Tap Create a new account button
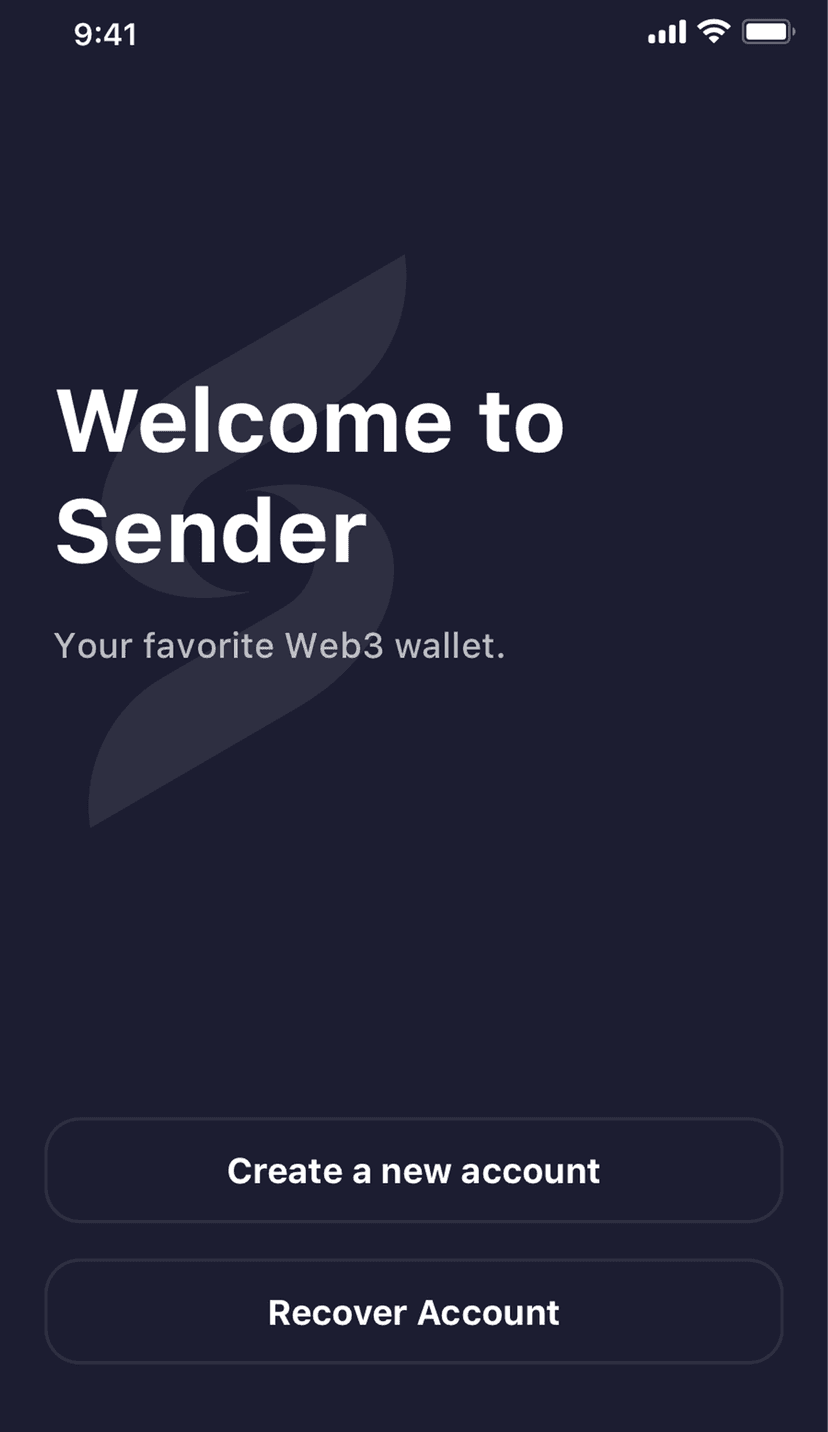This screenshot has height=1432, width=828. click(413, 1170)
